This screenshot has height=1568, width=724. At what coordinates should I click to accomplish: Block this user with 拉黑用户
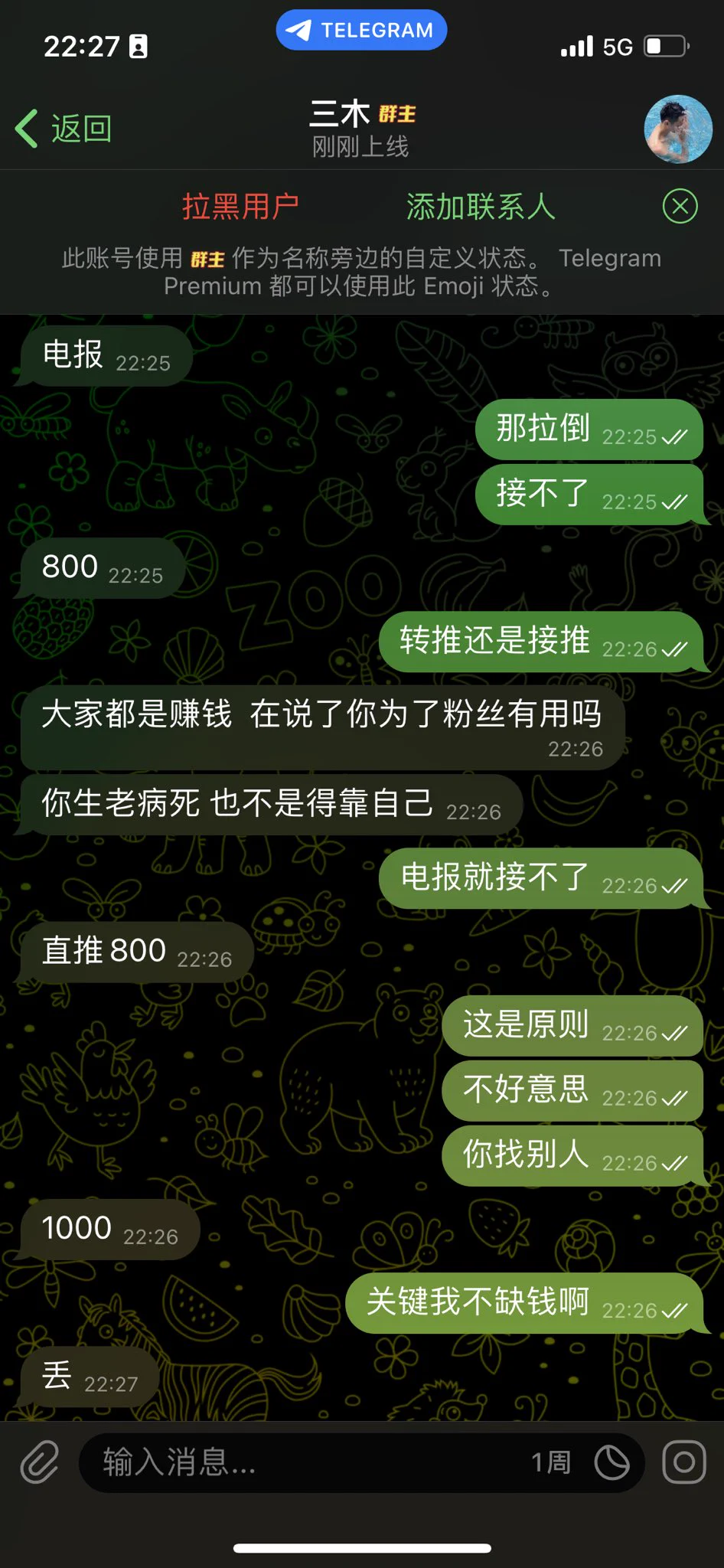pyautogui.click(x=240, y=207)
